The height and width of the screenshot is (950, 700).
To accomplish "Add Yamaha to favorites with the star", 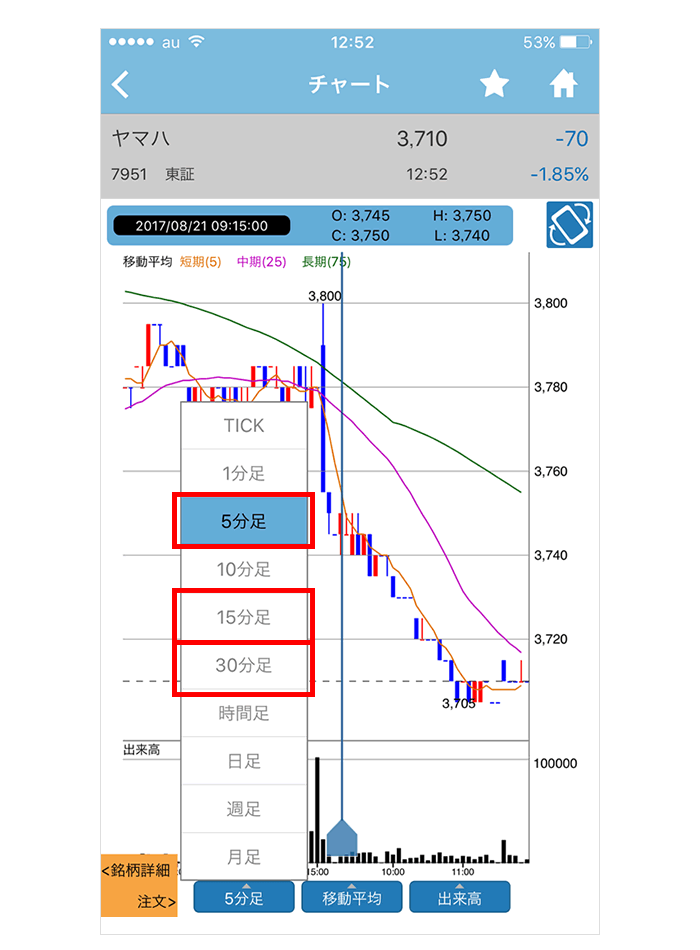I will click(495, 85).
